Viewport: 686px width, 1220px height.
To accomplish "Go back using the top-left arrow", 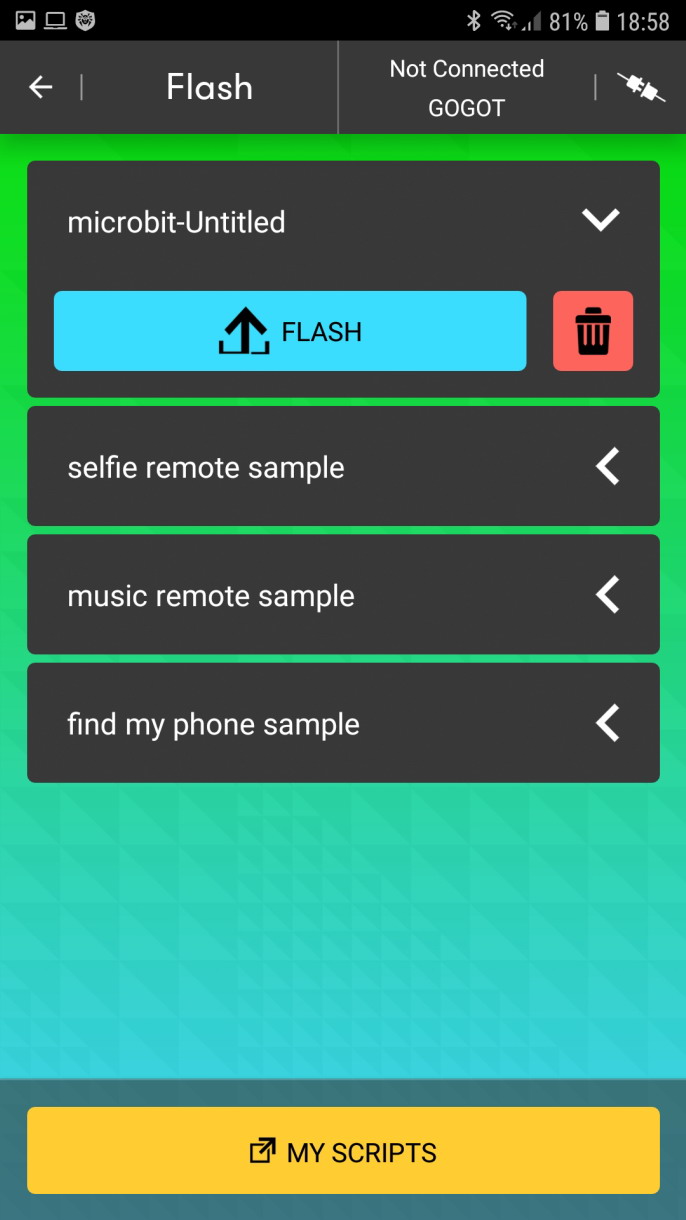I will click(40, 88).
